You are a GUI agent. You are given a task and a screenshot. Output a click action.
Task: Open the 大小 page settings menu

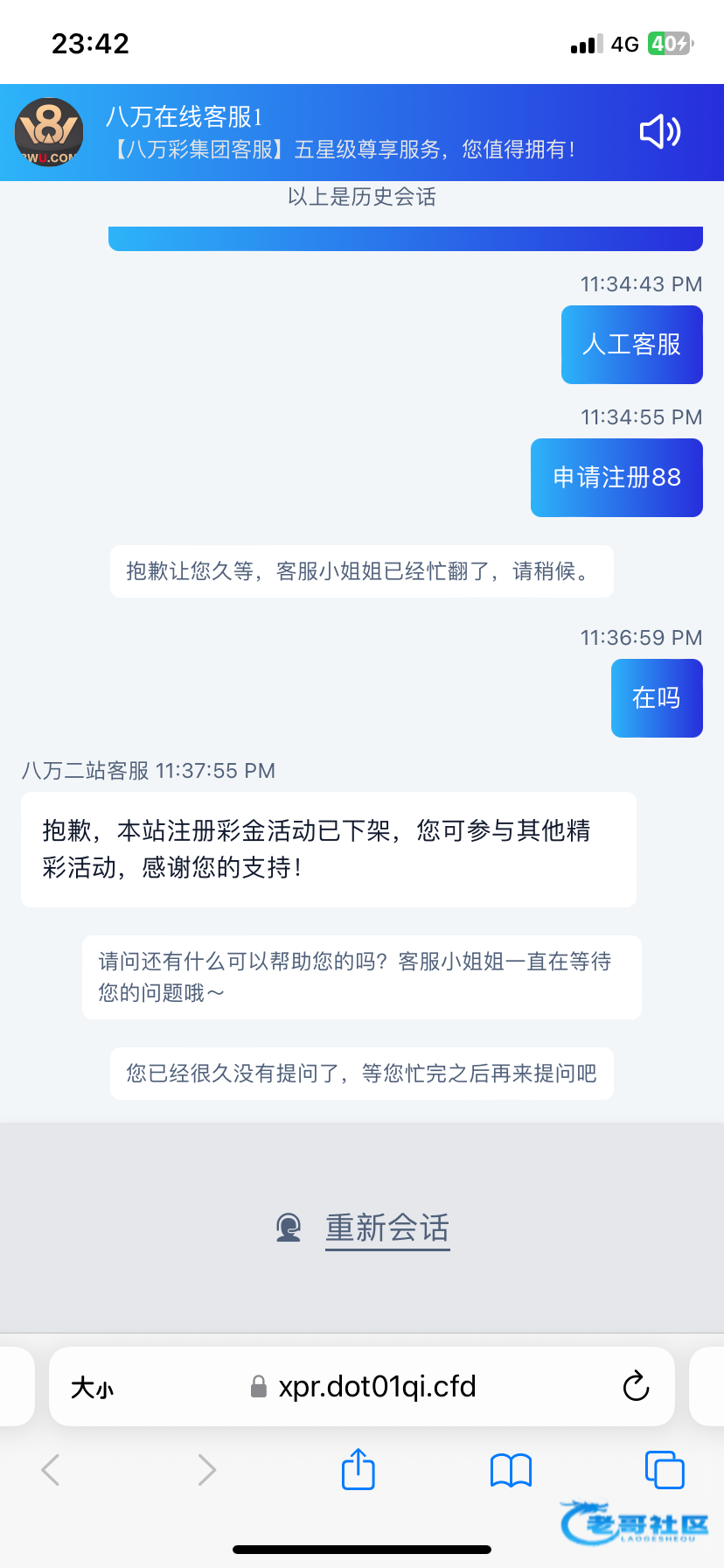93,1388
